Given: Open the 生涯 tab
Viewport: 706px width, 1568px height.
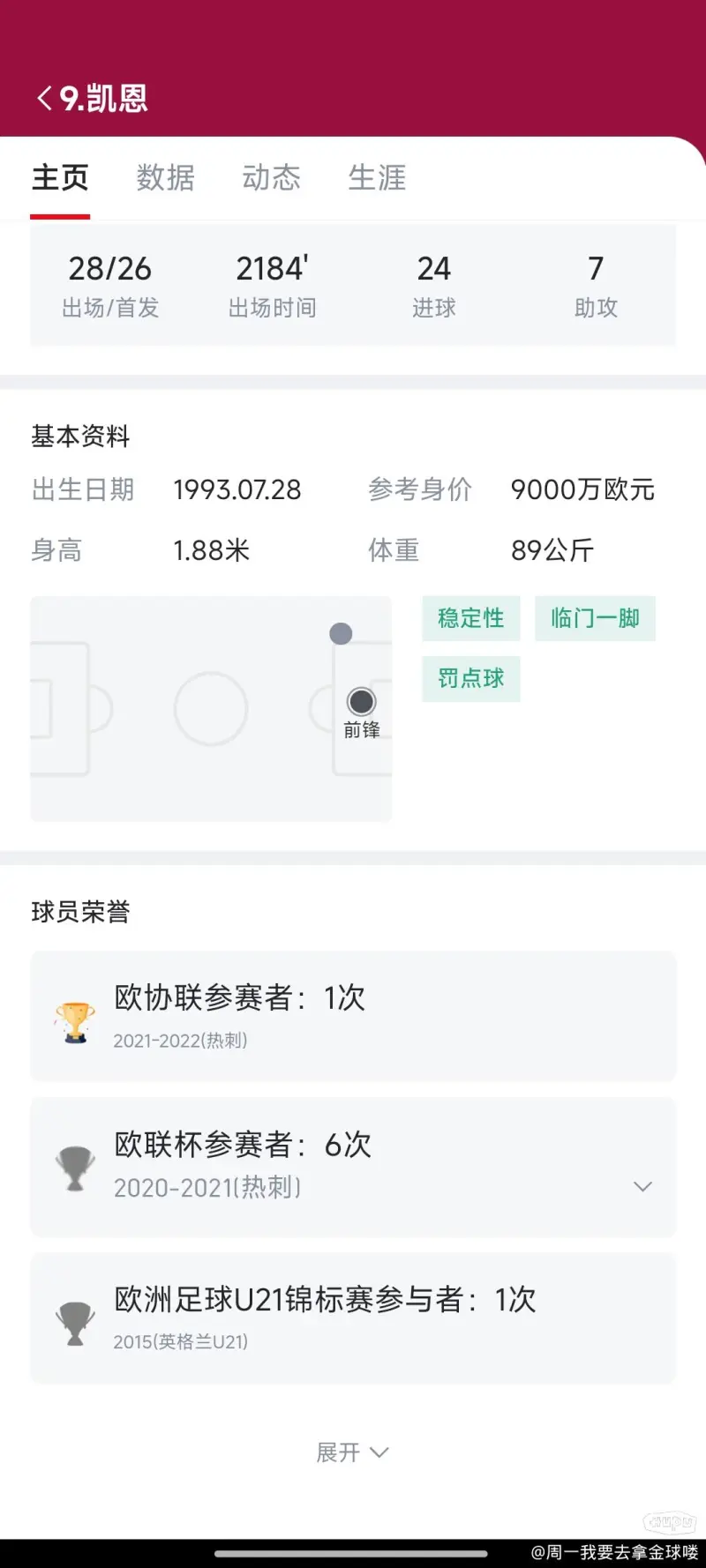Looking at the screenshot, I should tap(378, 177).
